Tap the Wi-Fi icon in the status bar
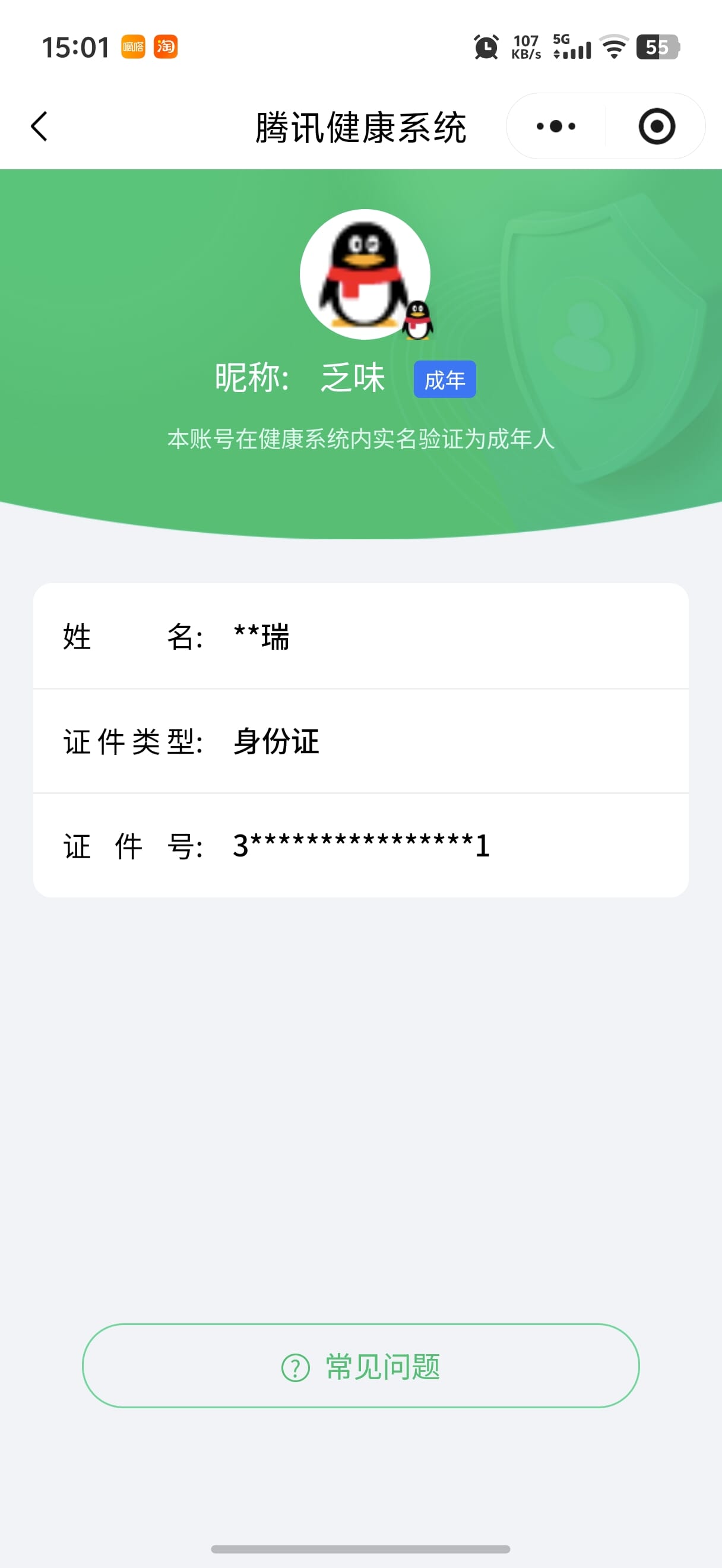 pyautogui.click(x=613, y=46)
